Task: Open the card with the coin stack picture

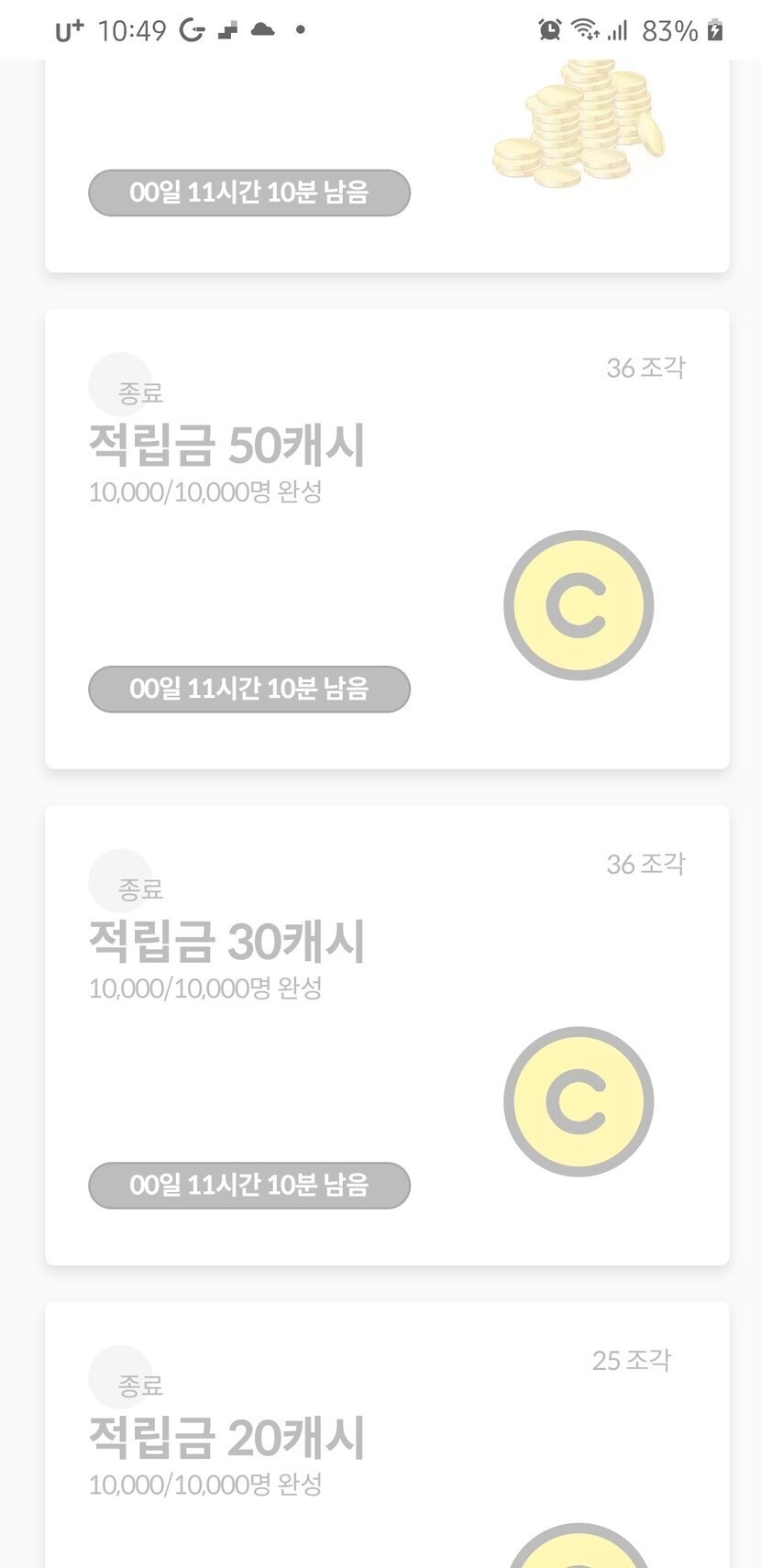Action: tap(387, 165)
